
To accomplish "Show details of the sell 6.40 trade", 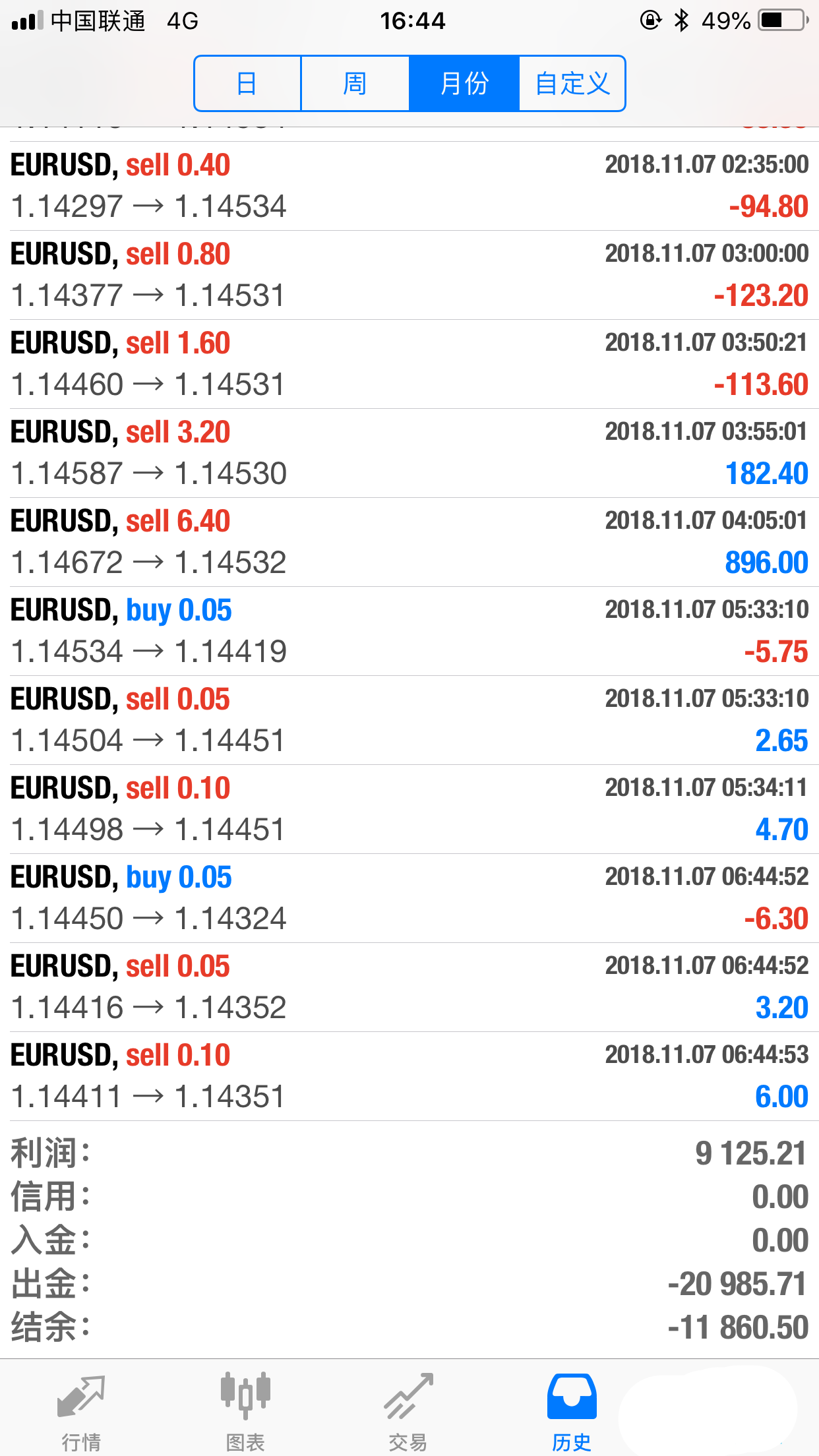I will 409,542.
